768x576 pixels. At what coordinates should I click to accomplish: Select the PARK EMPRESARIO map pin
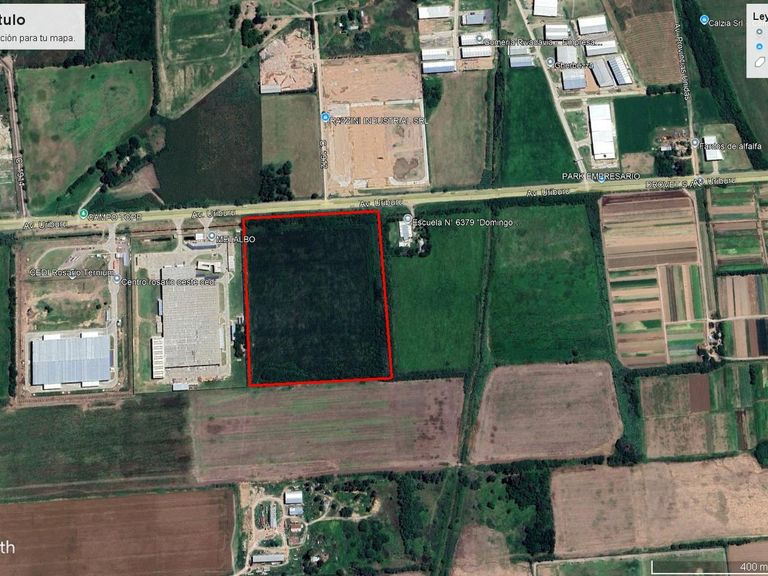(601, 180)
